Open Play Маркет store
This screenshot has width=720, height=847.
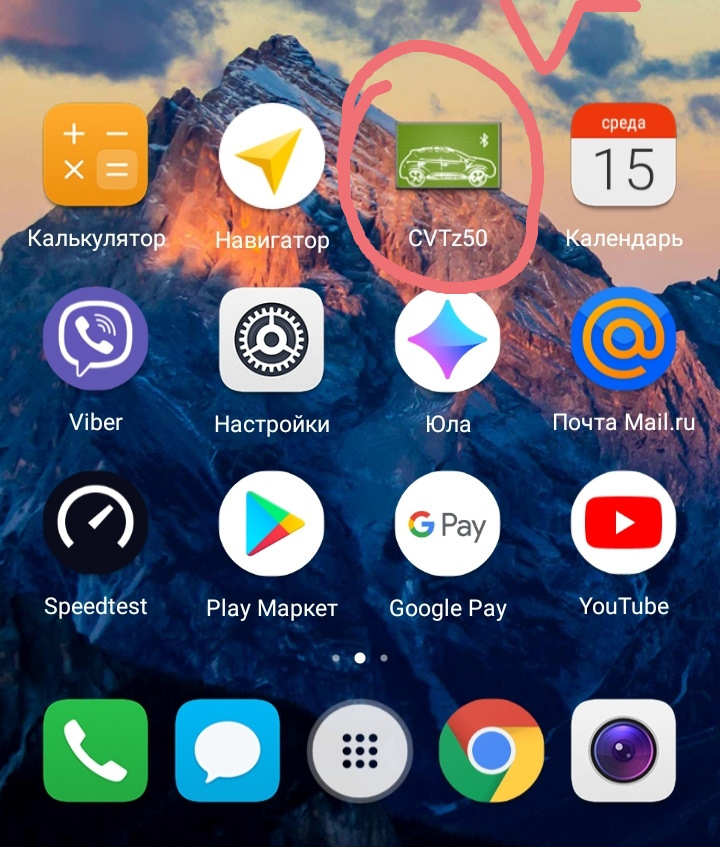pos(271,523)
